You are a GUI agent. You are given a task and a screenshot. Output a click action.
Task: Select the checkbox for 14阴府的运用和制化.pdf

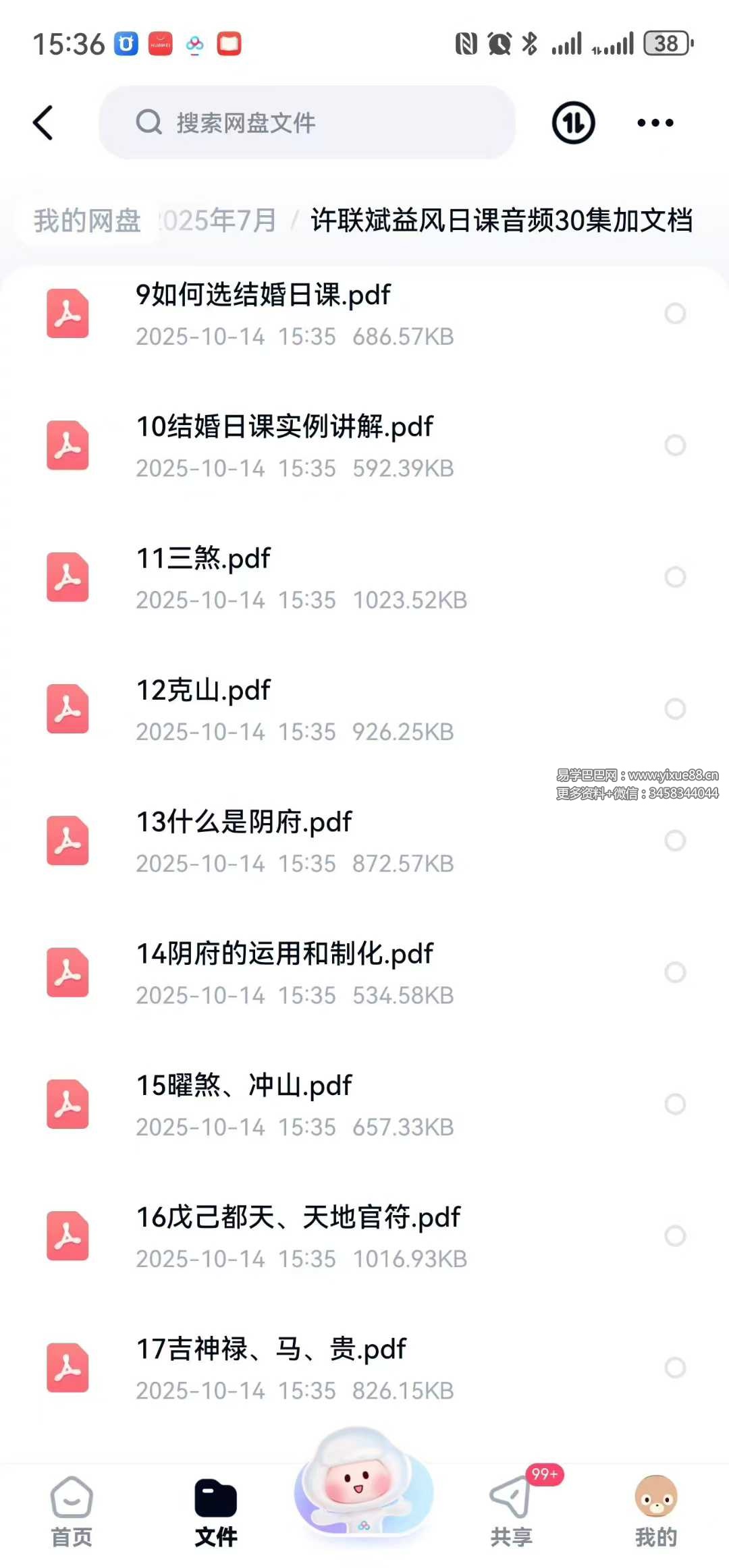[x=675, y=972]
